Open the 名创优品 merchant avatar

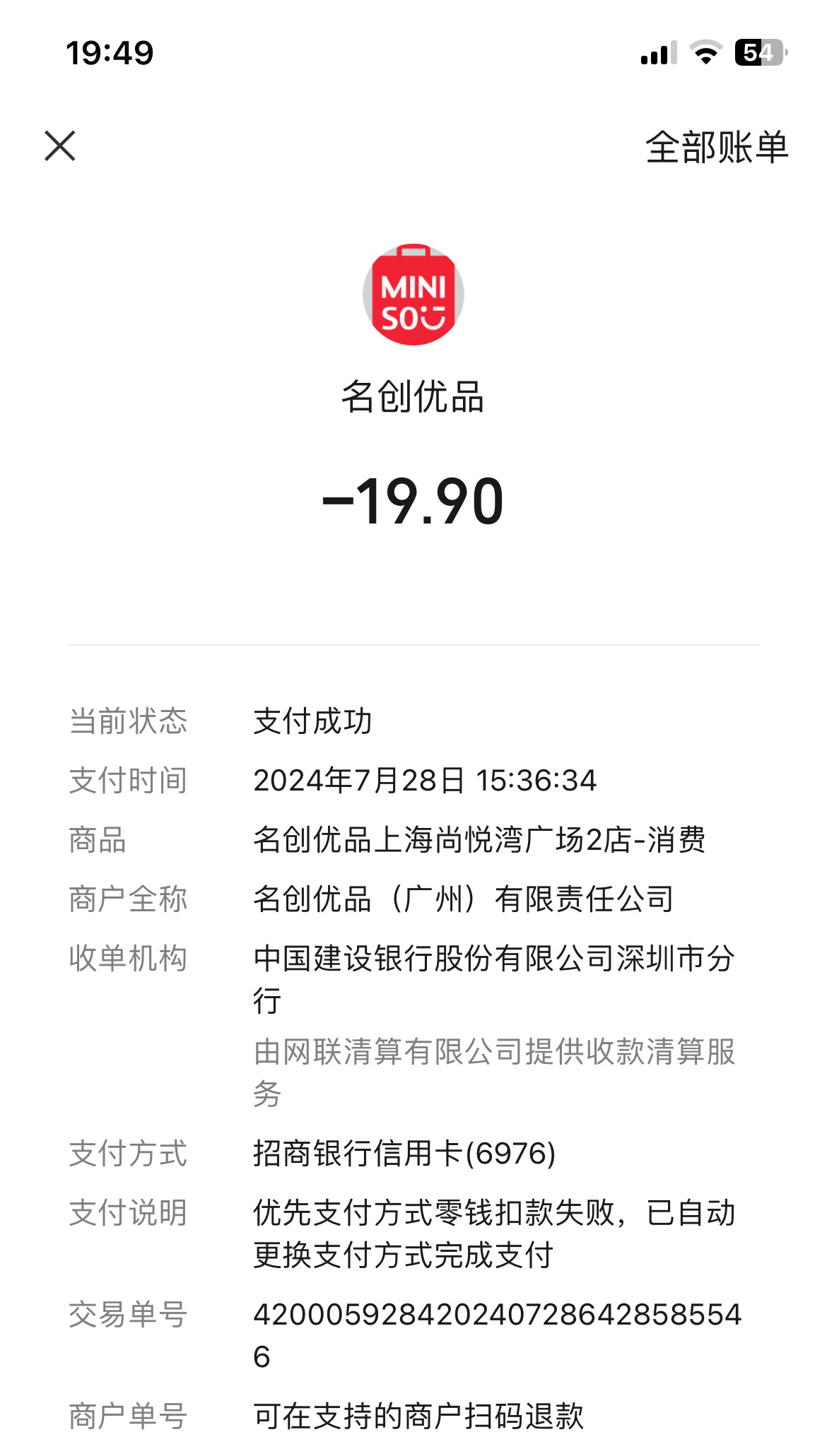point(413,295)
